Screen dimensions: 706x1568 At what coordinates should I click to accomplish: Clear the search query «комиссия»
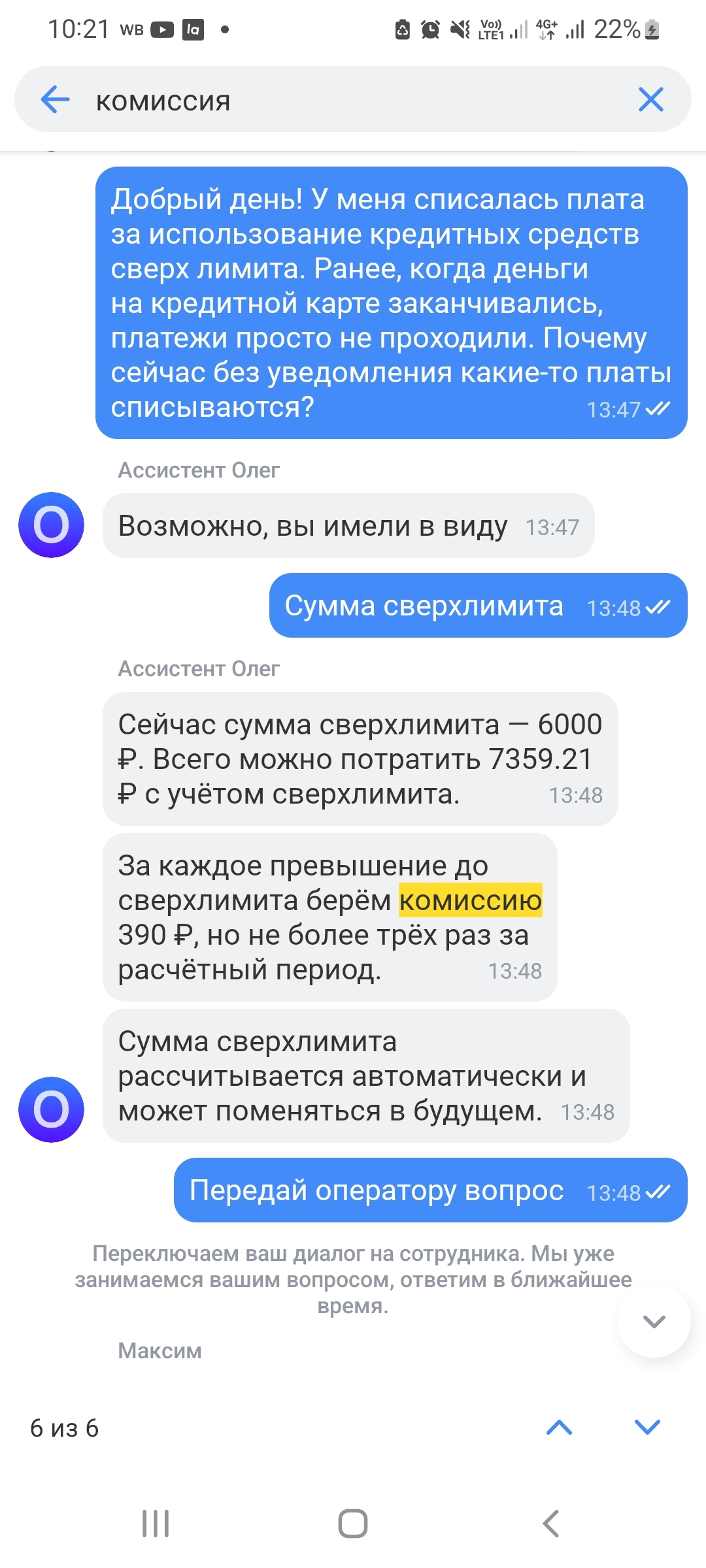pos(650,100)
